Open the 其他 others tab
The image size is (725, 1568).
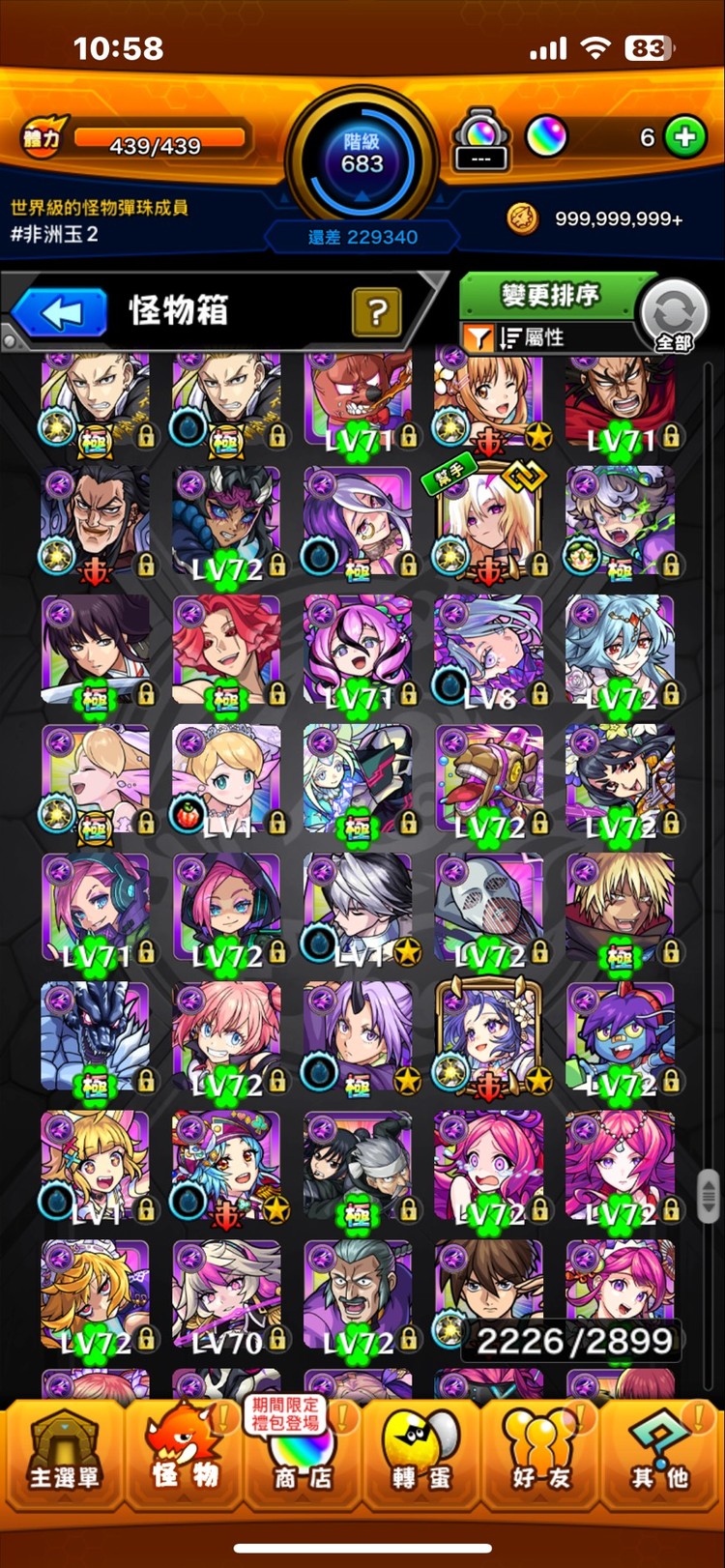pyautogui.click(x=660, y=1452)
